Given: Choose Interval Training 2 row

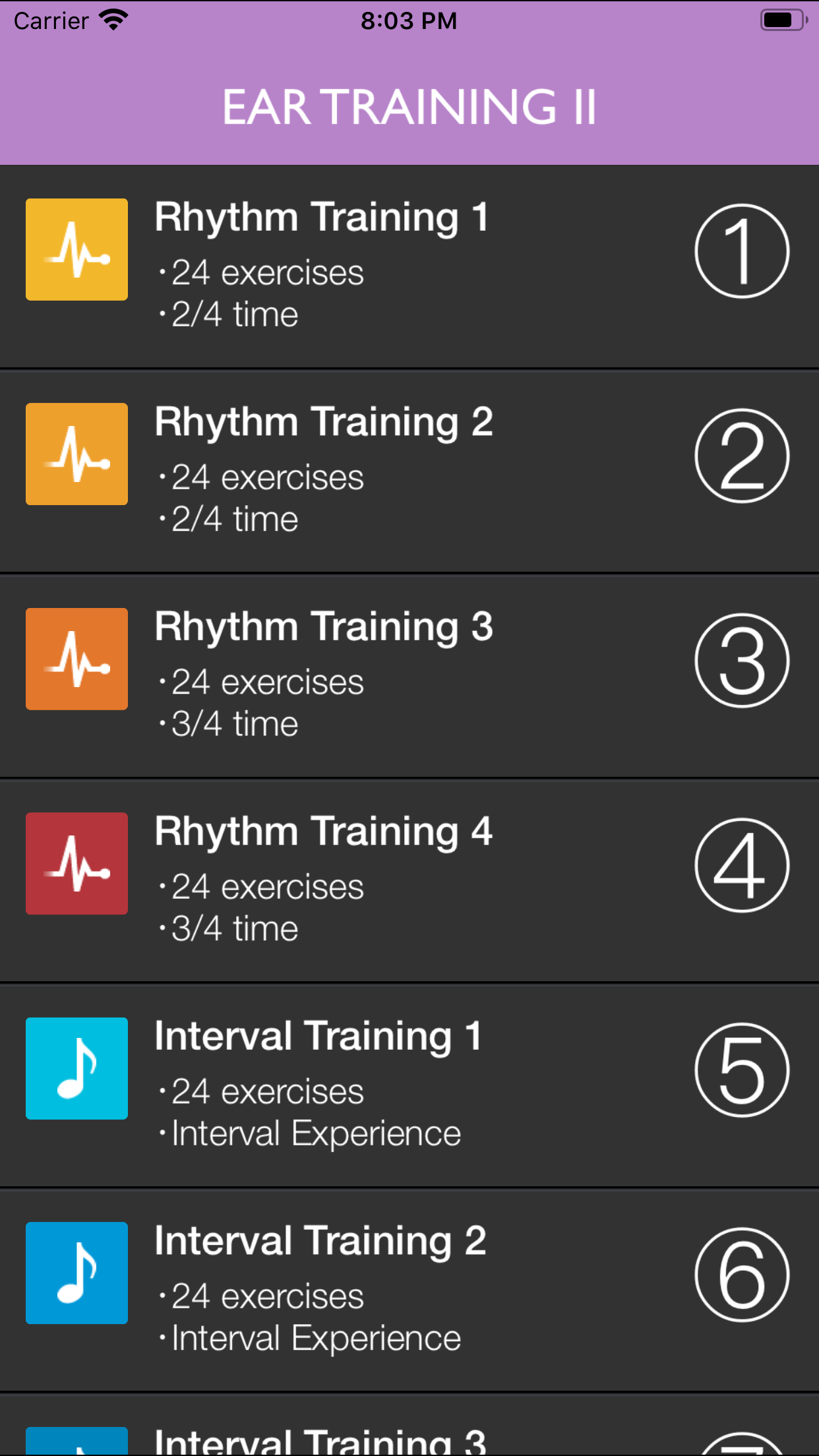Looking at the screenshot, I should pyautogui.click(x=409, y=1290).
